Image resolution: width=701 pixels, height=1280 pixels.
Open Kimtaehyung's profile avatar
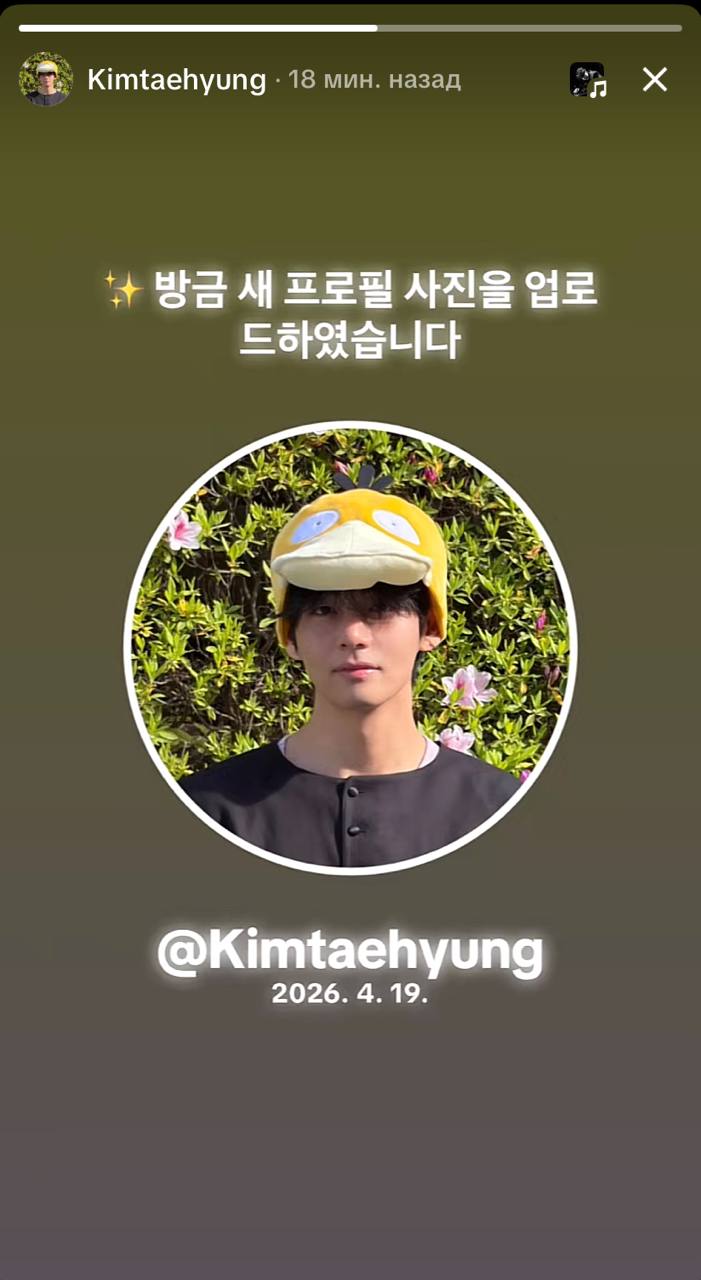pos(46,79)
